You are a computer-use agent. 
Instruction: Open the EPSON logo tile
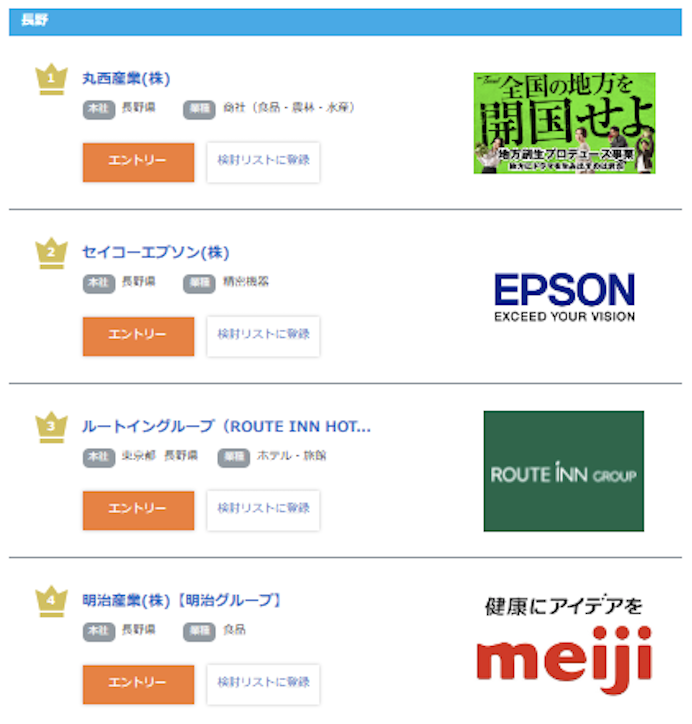564,297
